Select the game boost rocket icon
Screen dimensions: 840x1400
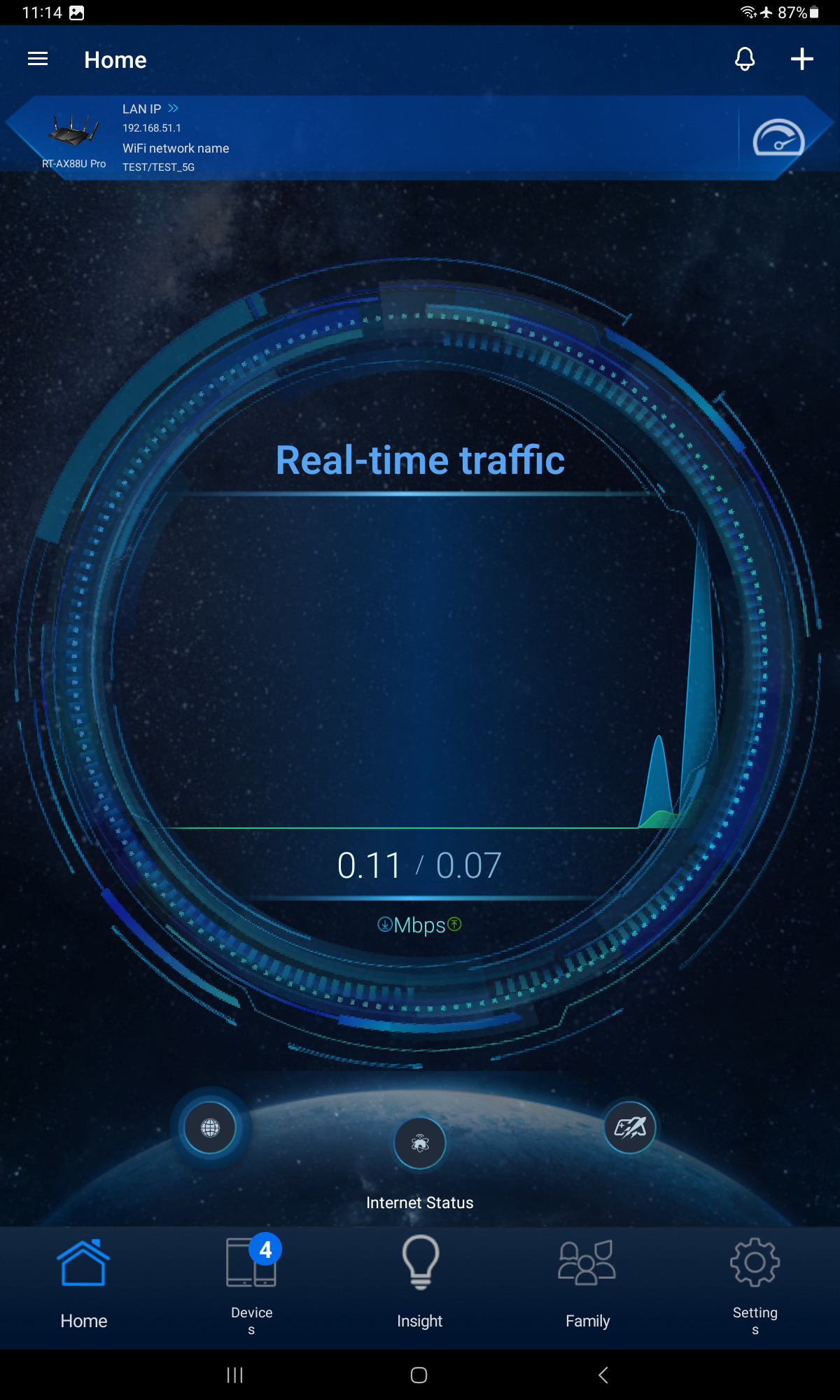pyautogui.click(x=630, y=1127)
